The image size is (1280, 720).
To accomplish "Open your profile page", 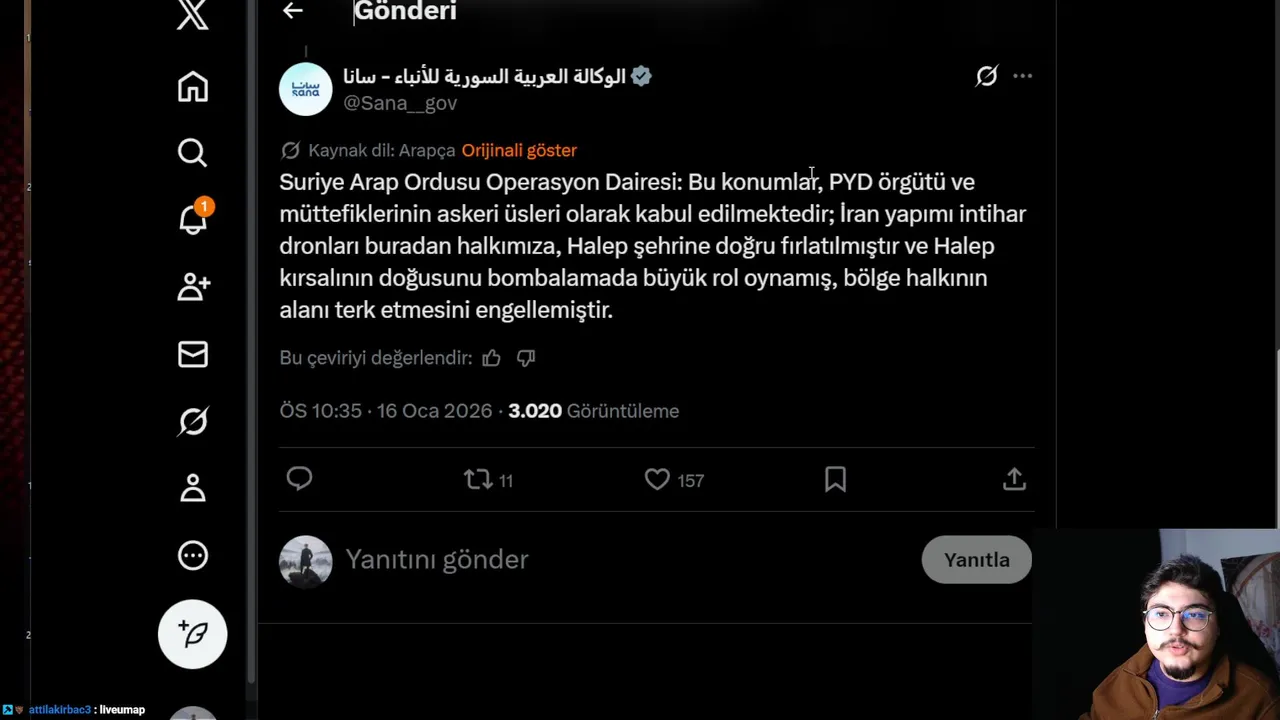I will coord(193,488).
